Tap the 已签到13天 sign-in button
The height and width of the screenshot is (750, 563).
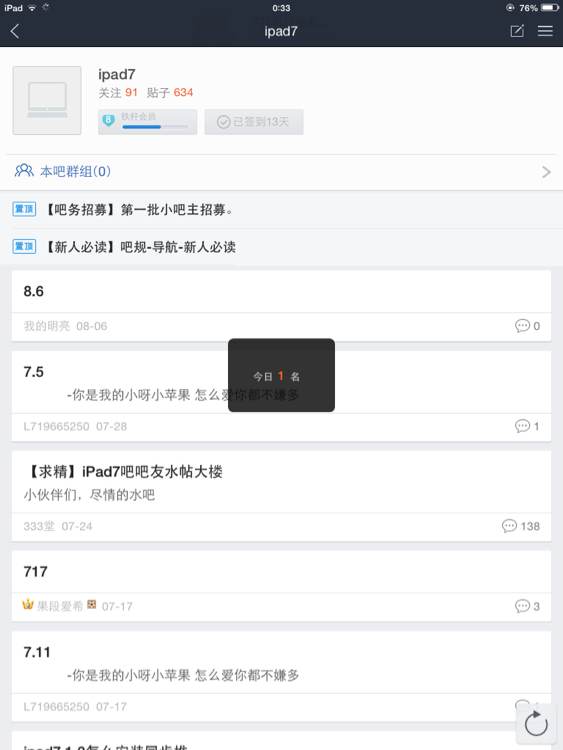tap(254, 122)
